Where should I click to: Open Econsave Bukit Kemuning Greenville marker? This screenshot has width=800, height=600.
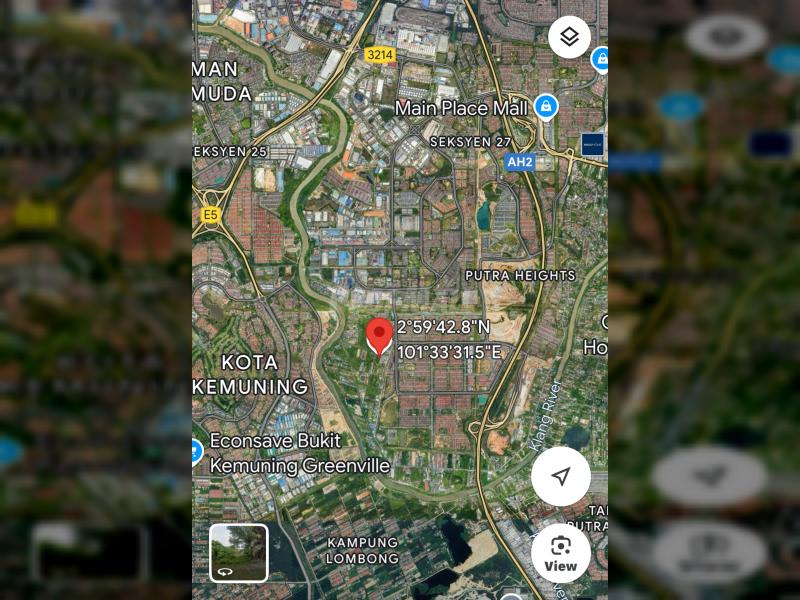pyautogui.click(x=197, y=451)
